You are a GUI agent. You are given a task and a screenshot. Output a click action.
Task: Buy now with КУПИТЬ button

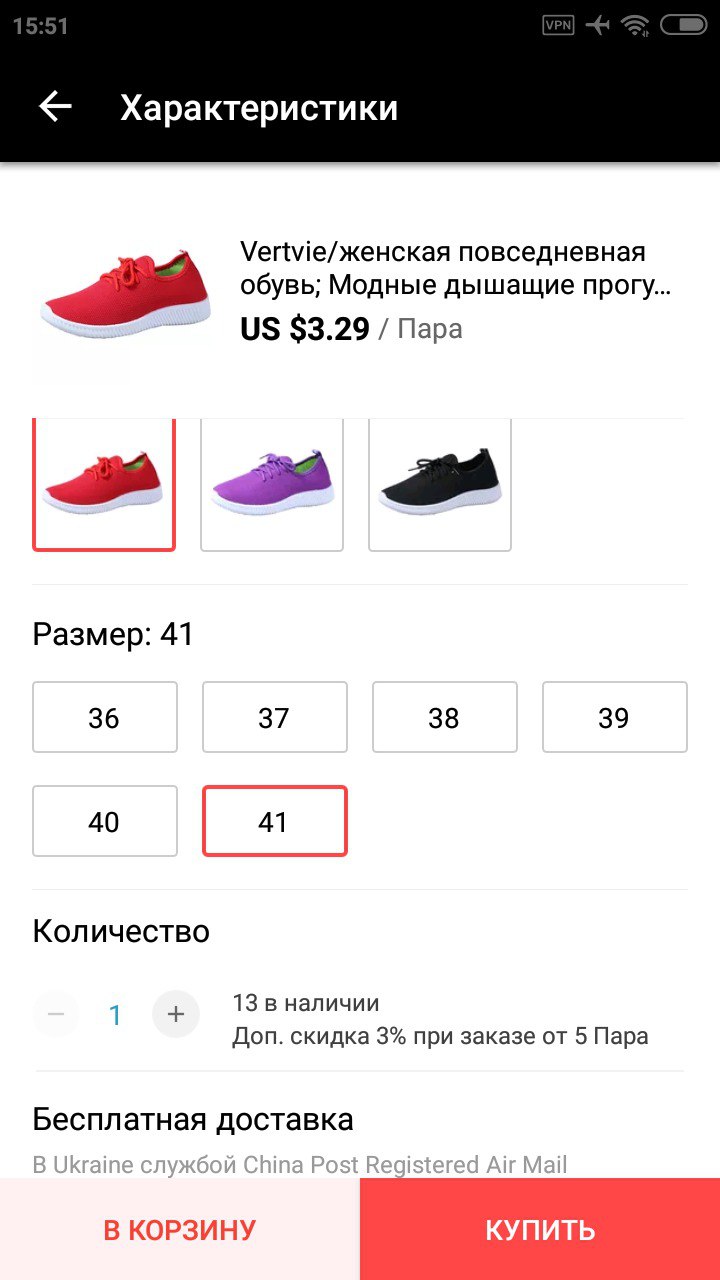click(540, 1229)
